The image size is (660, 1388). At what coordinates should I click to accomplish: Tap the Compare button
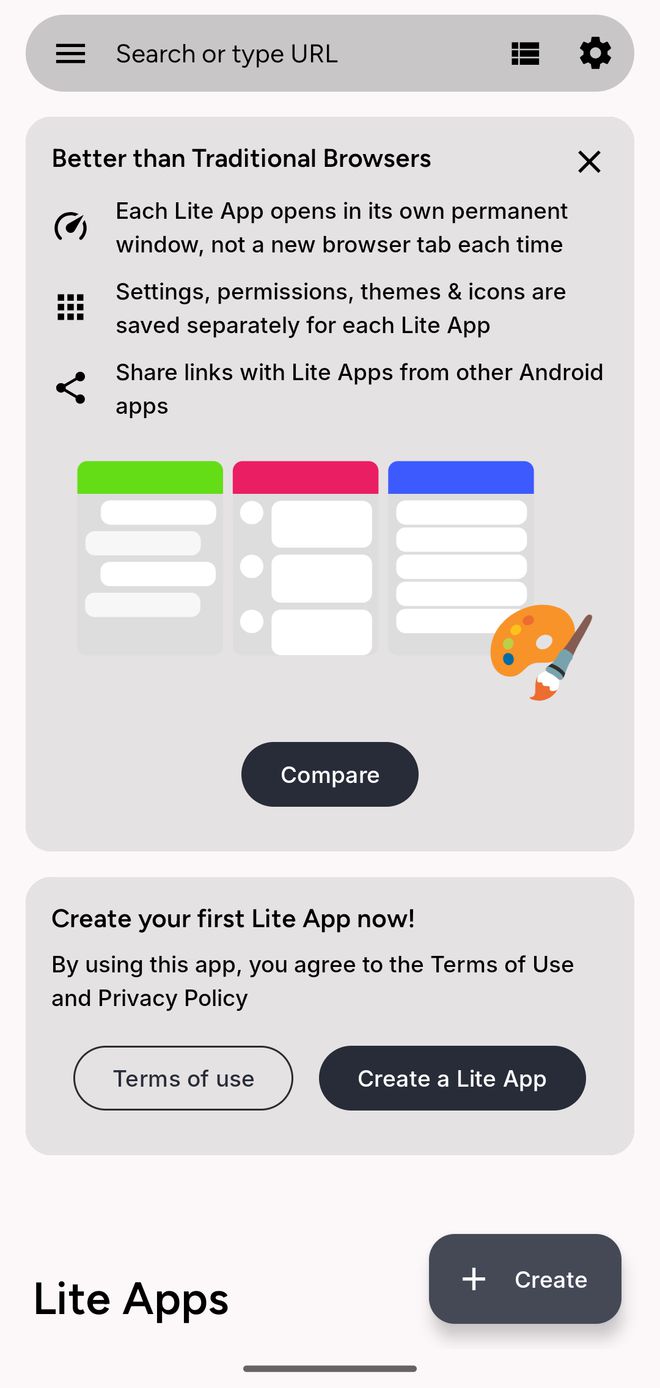(x=329, y=775)
